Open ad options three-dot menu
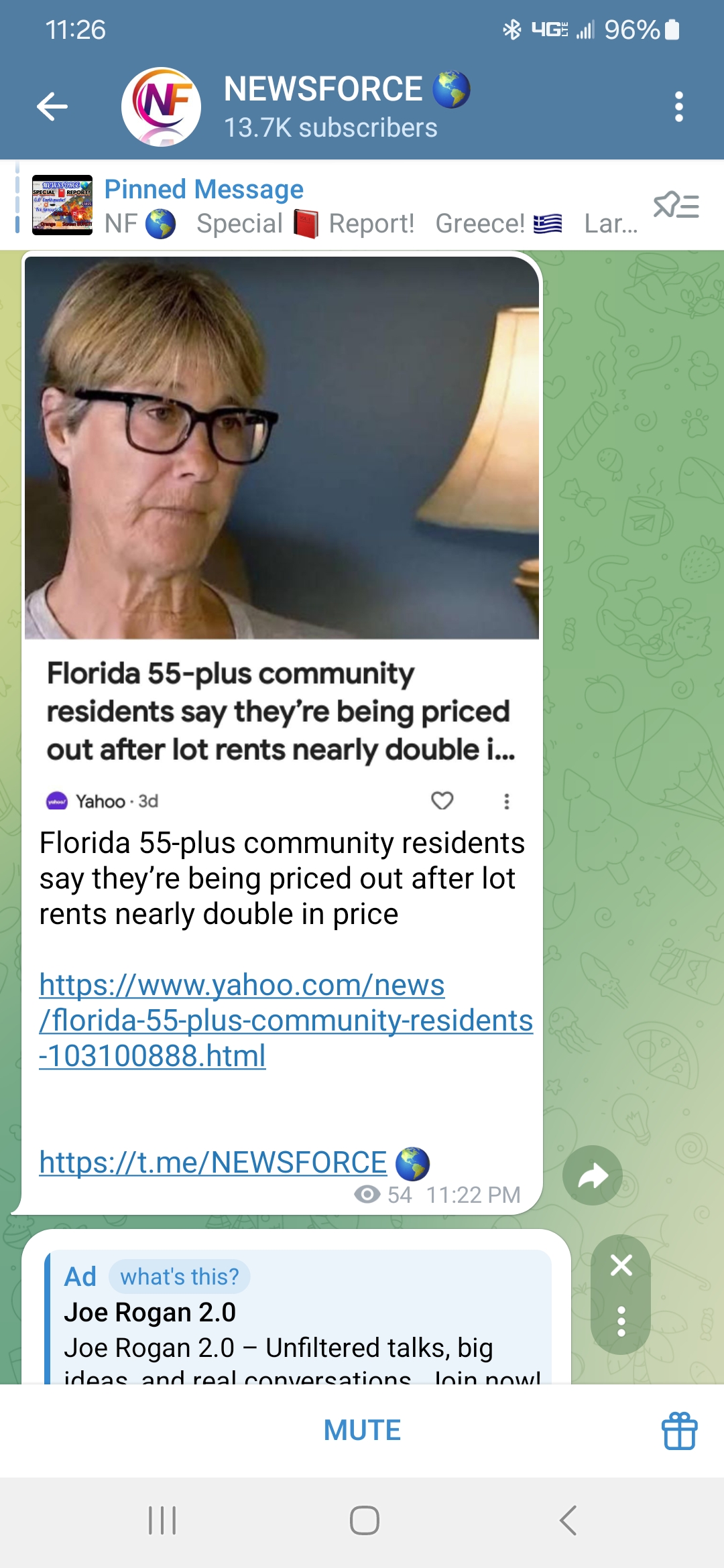This screenshot has height=1568, width=724. pos(621,1321)
